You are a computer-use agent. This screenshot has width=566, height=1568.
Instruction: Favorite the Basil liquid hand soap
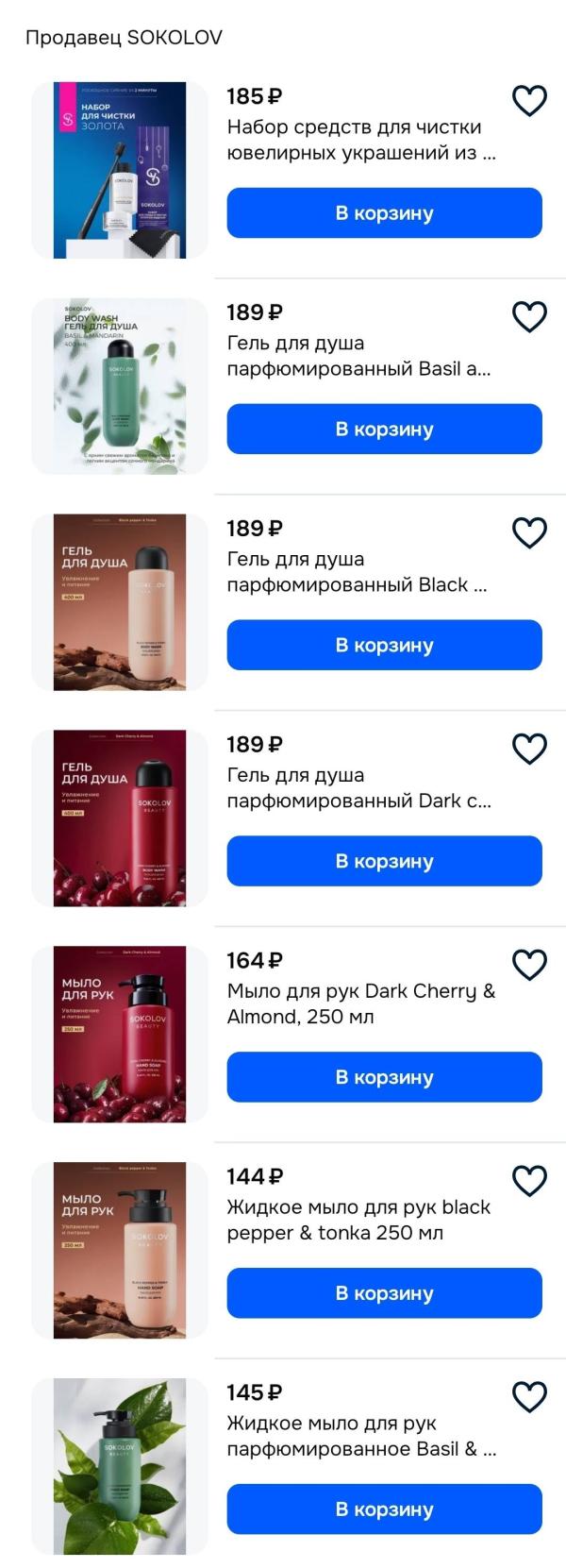529,1397
